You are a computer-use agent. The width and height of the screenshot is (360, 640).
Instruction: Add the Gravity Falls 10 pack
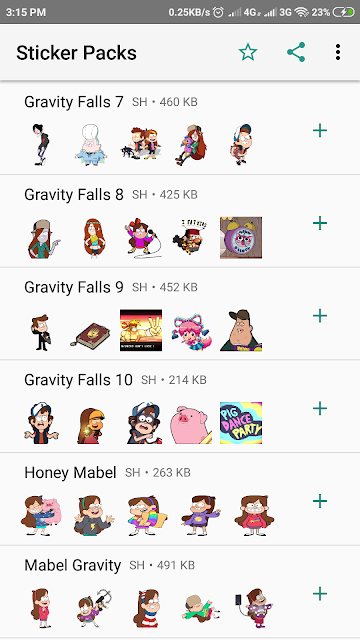click(x=320, y=409)
